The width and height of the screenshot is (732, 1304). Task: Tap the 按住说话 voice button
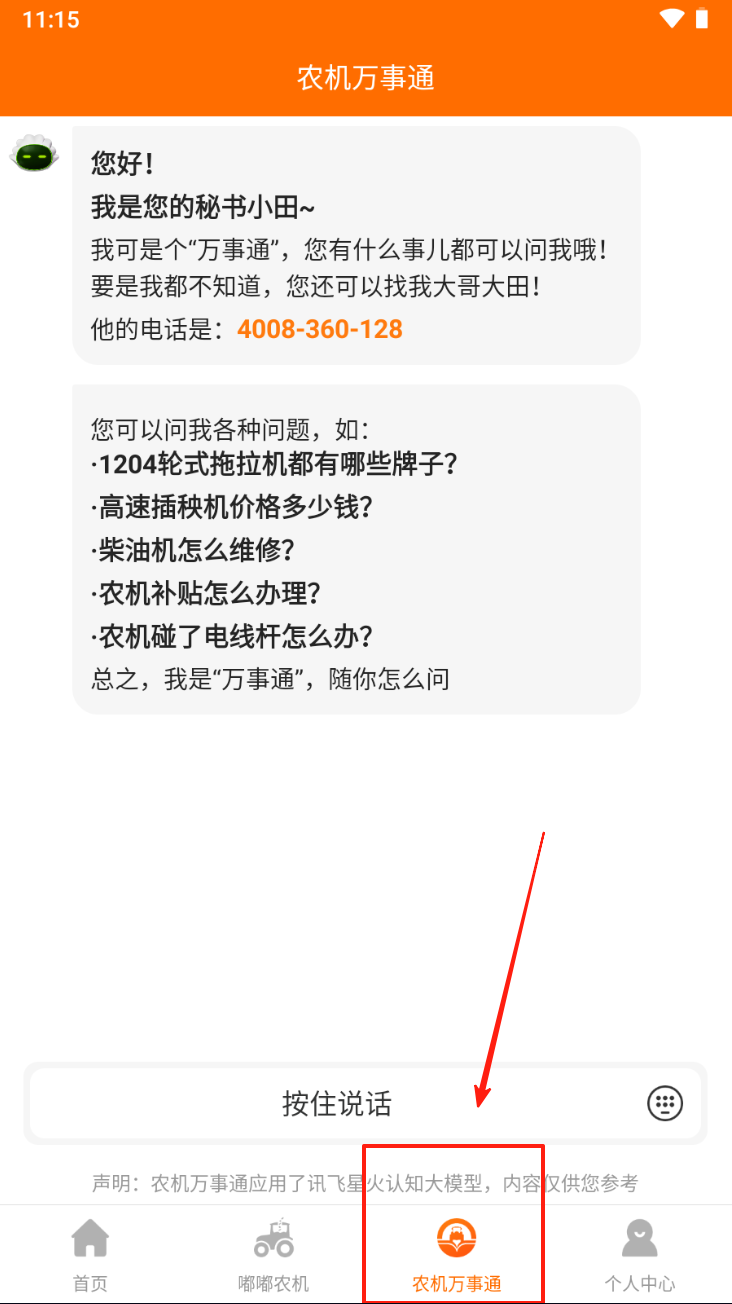(x=337, y=1104)
